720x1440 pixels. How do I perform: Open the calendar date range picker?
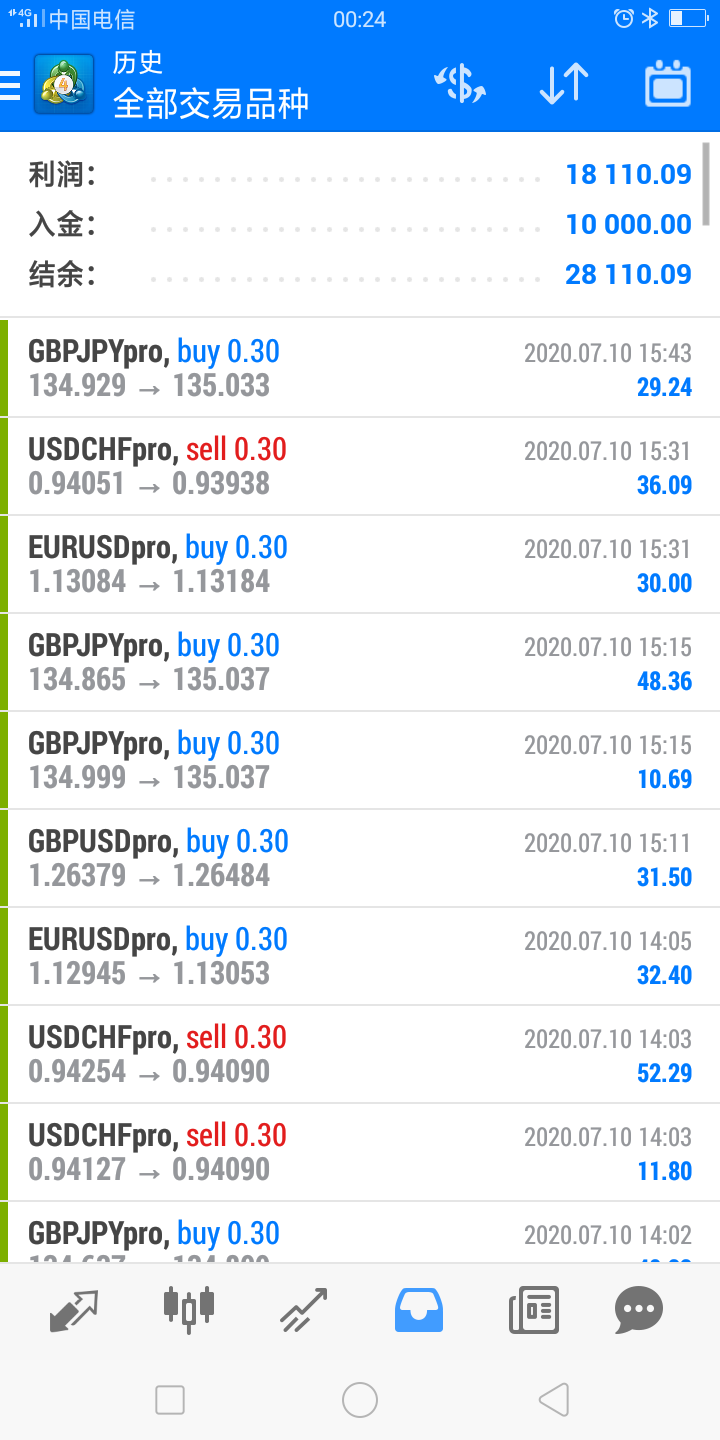668,84
